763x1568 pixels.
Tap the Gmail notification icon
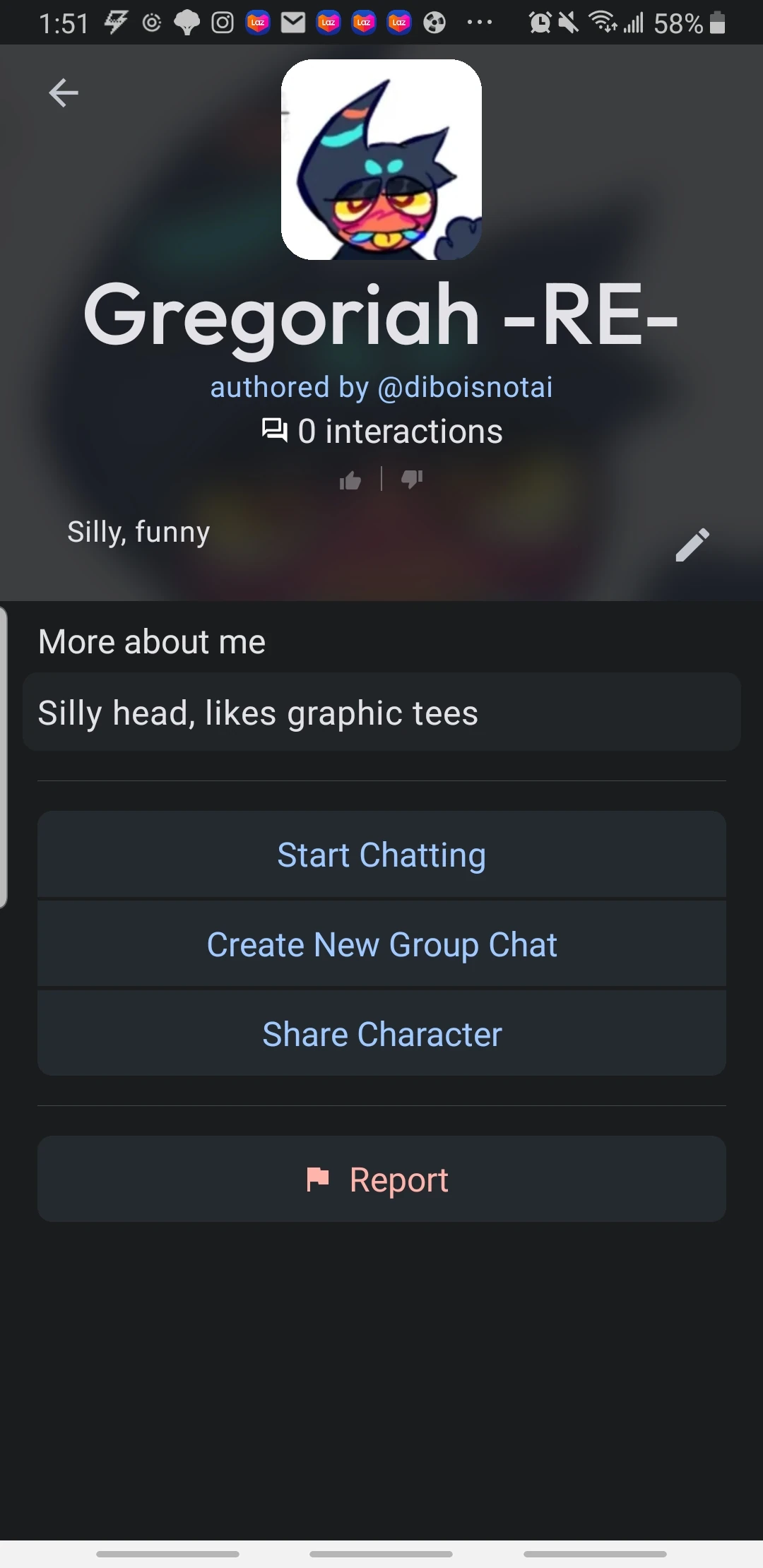[x=294, y=23]
